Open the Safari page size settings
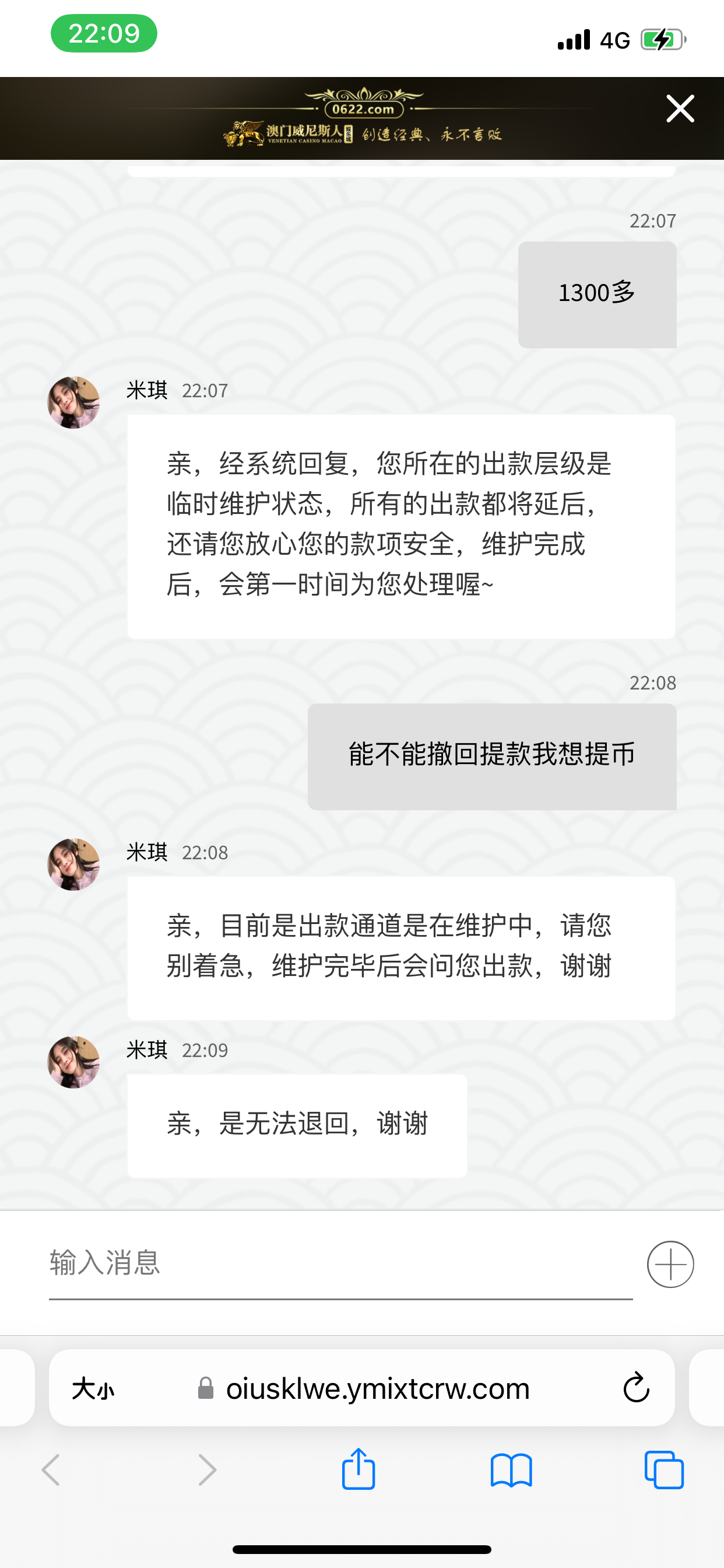Screen dimensions: 724x1568 (x=93, y=1389)
